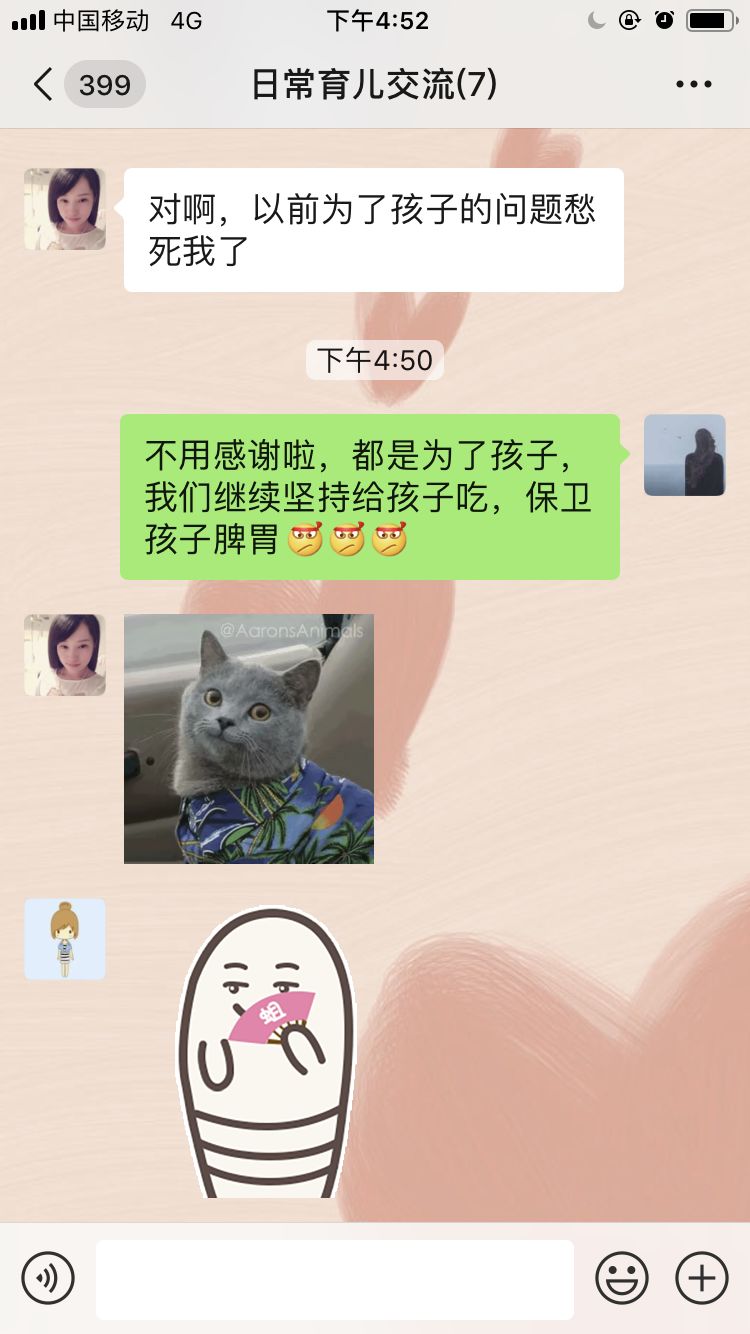Toggle keyboard back from voice mode
Image resolution: width=750 pixels, height=1334 pixels.
pos(49,1277)
